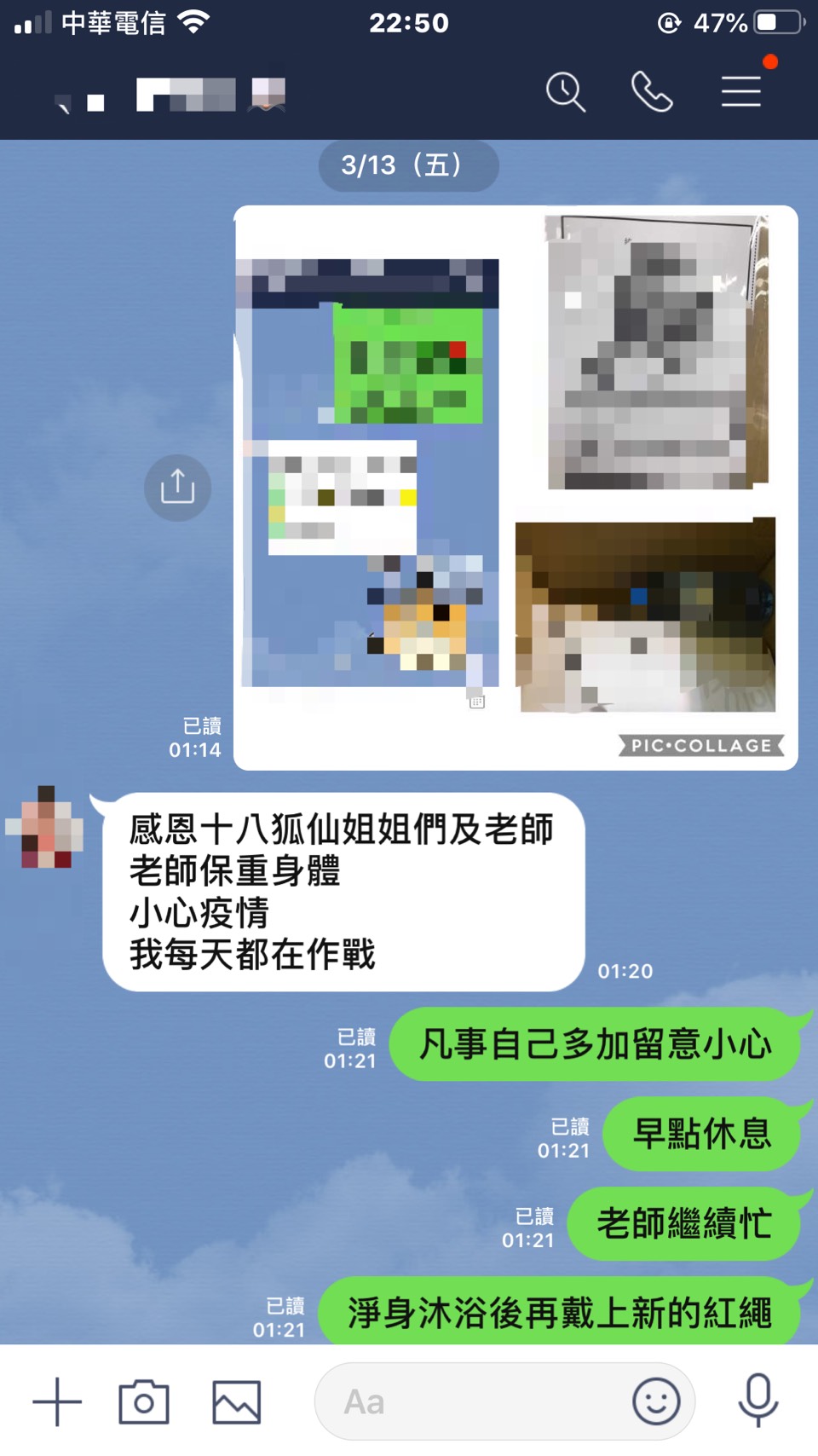Image resolution: width=818 pixels, height=1456 pixels.
Task: Open the emoji and sticker picker
Action: click(x=656, y=1401)
